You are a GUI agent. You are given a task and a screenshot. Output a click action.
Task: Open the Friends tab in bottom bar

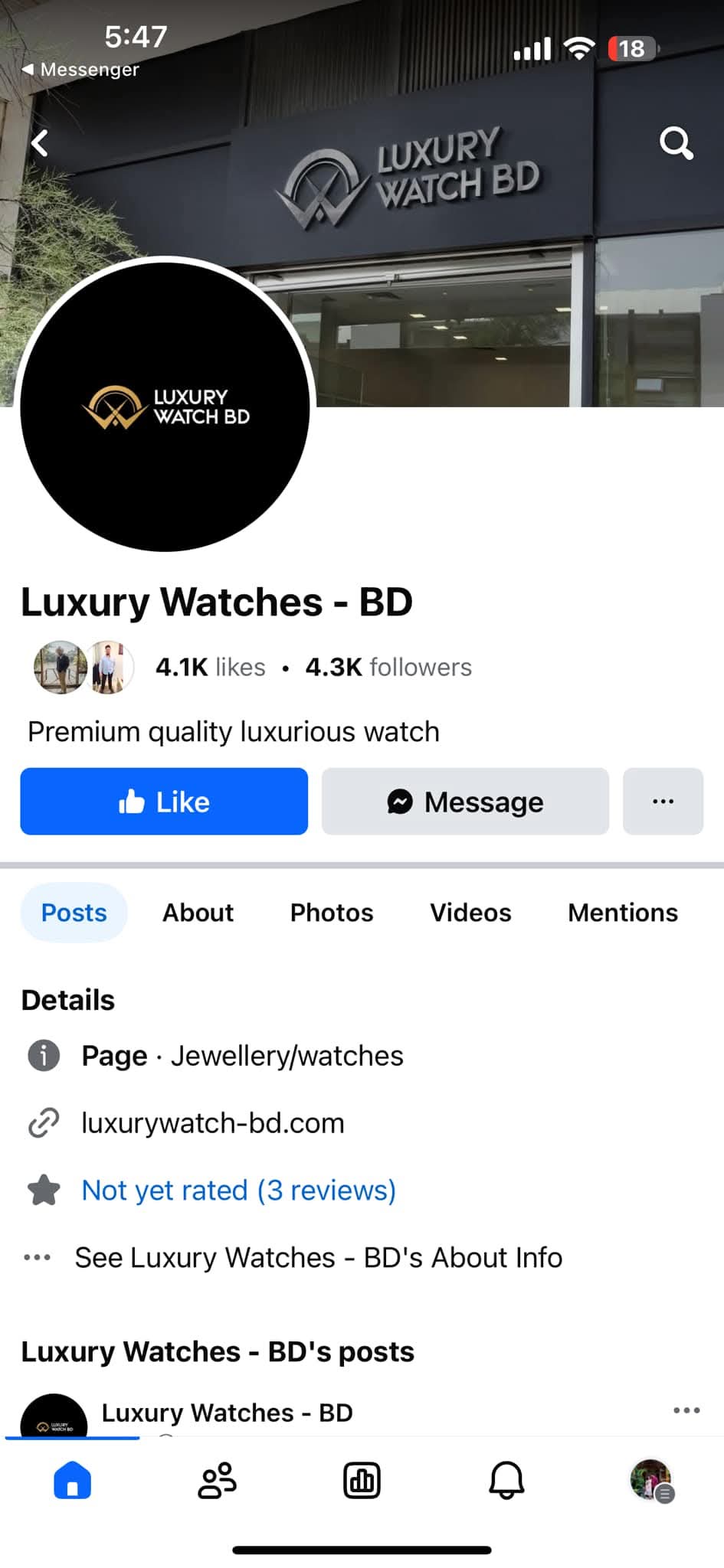click(x=218, y=1480)
